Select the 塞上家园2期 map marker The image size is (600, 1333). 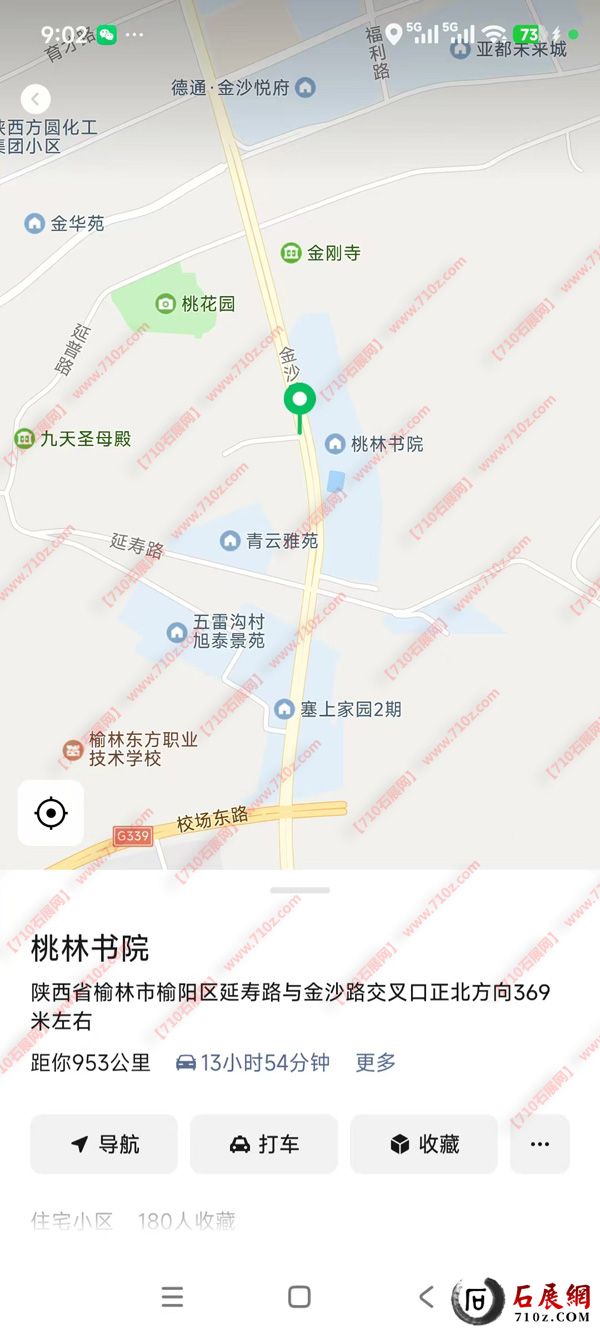point(285,709)
